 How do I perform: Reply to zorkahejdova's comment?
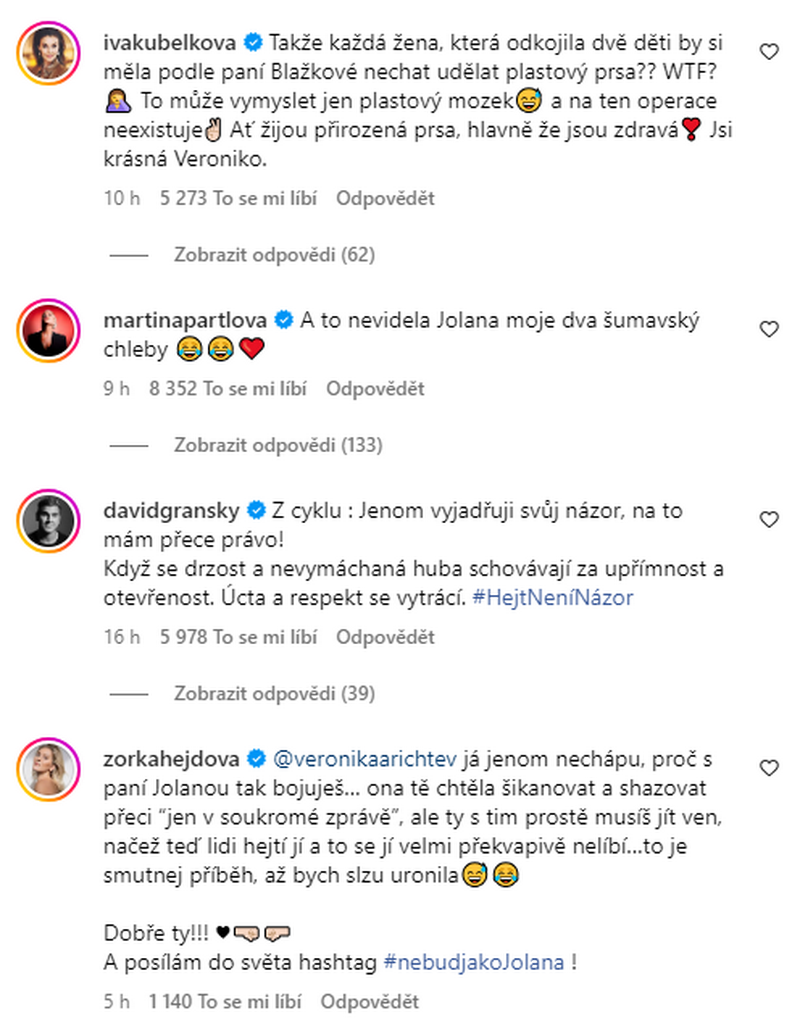[x=369, y=1000]
